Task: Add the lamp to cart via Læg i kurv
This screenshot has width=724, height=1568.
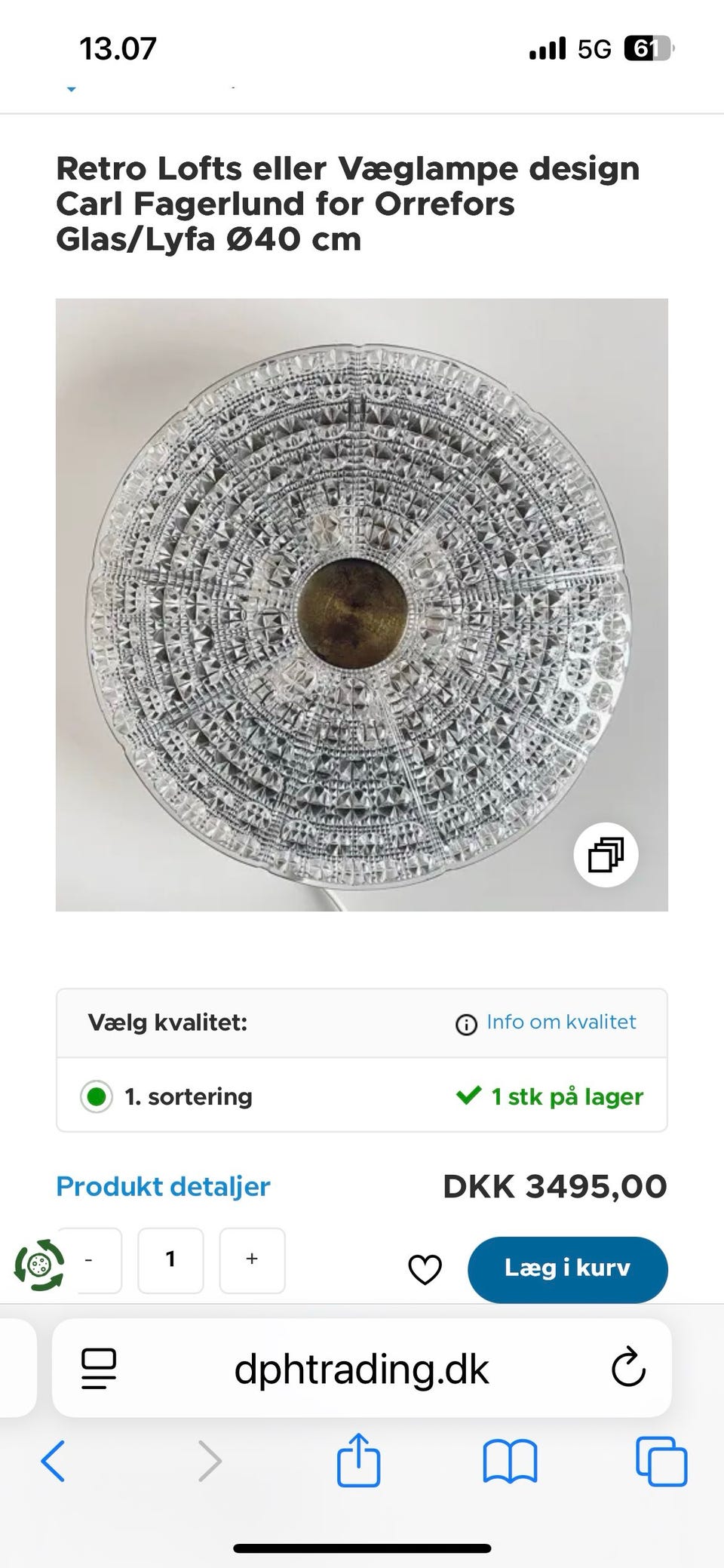Action: point(567,1268)
